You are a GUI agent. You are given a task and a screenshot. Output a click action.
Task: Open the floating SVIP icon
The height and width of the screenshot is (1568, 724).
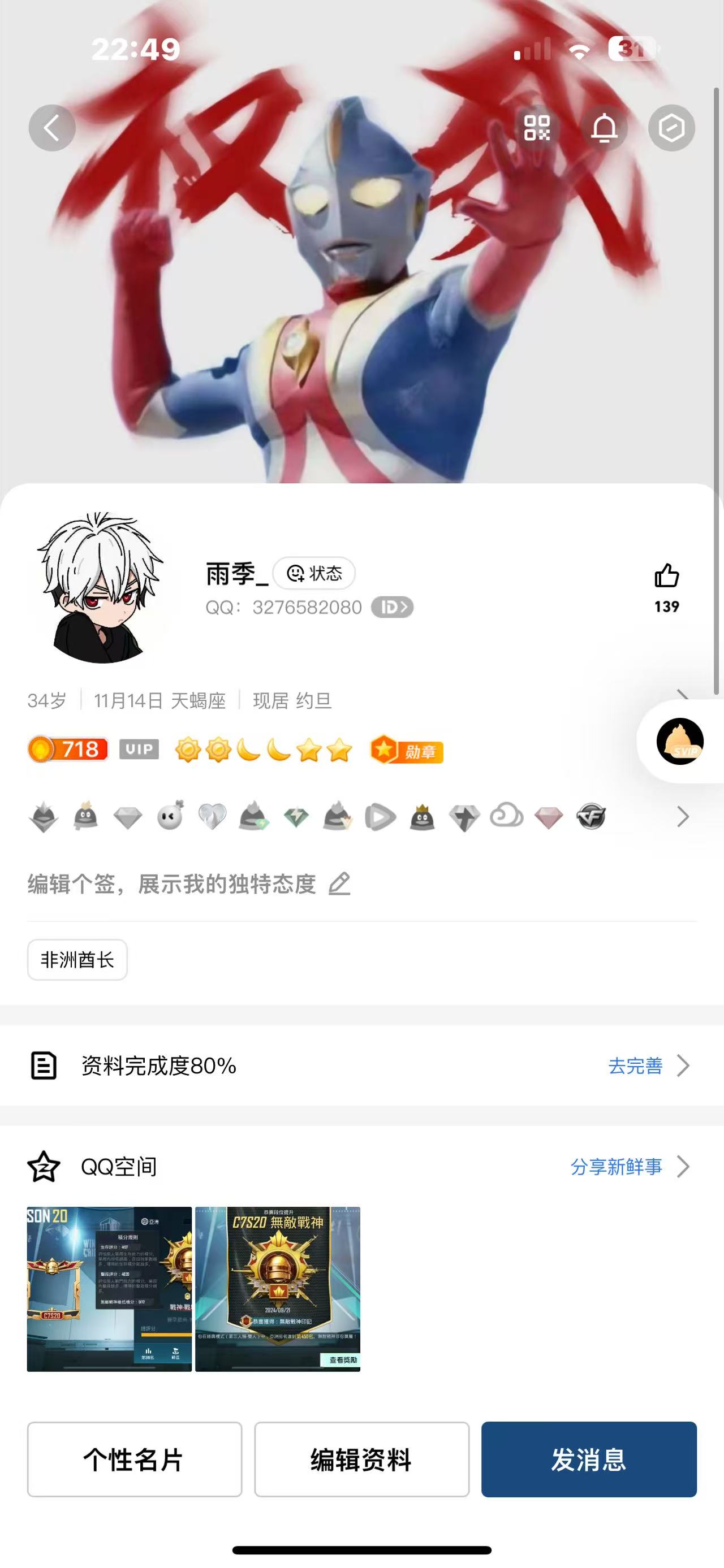(x=680, y=742)
